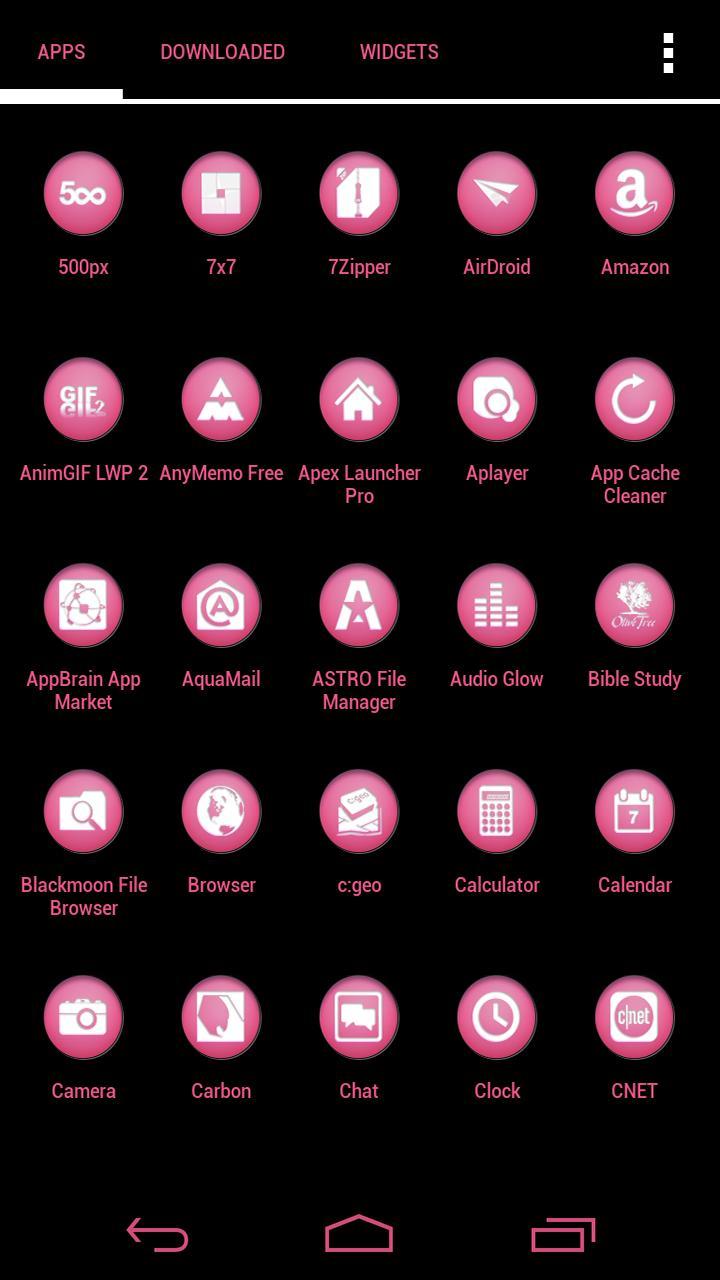Launch the Camera app
720x1280 pixels.
83,1018
